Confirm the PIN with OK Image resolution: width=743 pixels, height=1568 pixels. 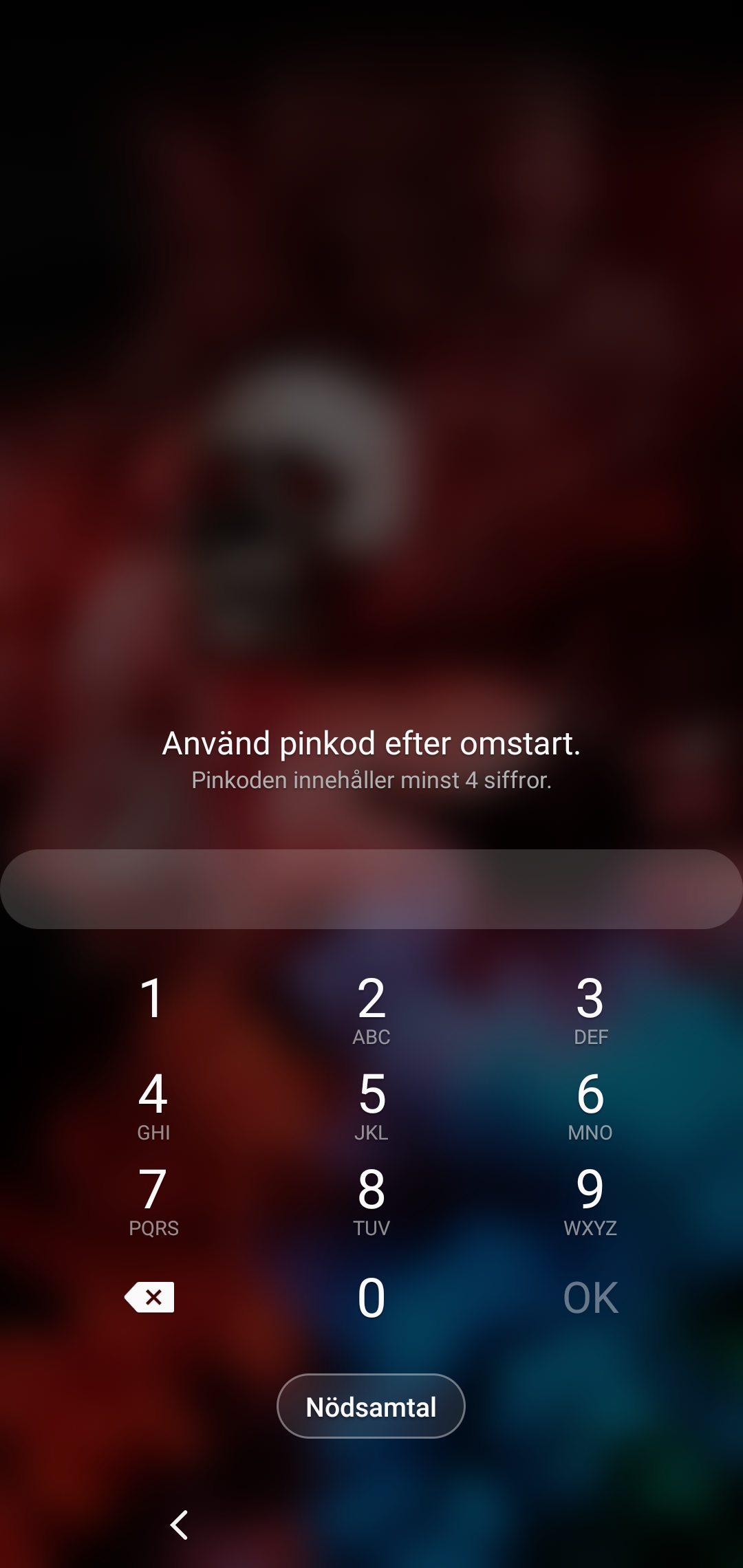[x=590, y=1298]
